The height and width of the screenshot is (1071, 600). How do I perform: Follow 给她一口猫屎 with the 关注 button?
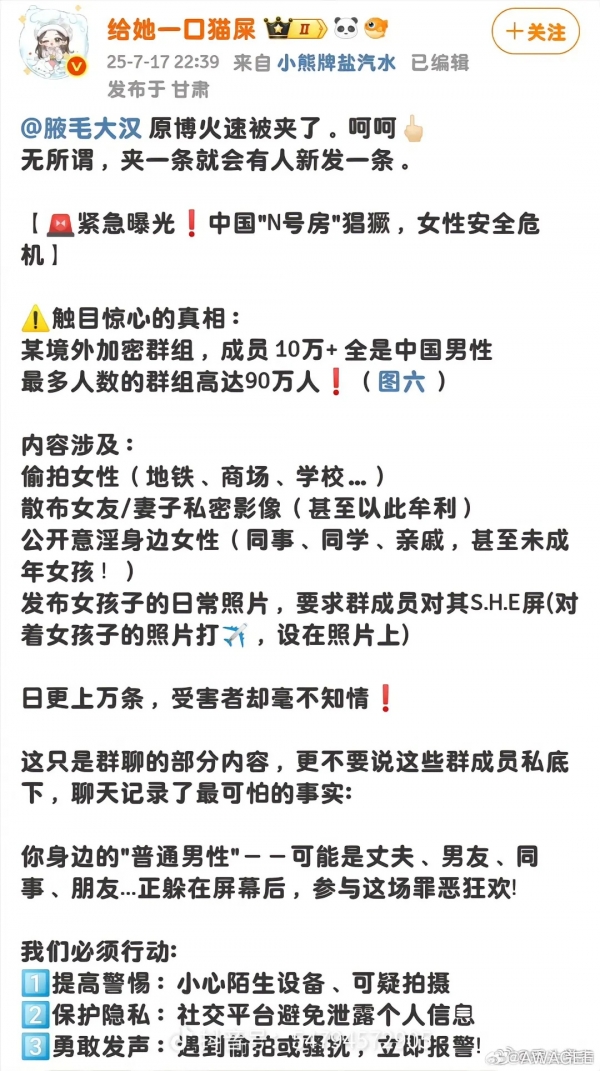(x=535, y=31)
